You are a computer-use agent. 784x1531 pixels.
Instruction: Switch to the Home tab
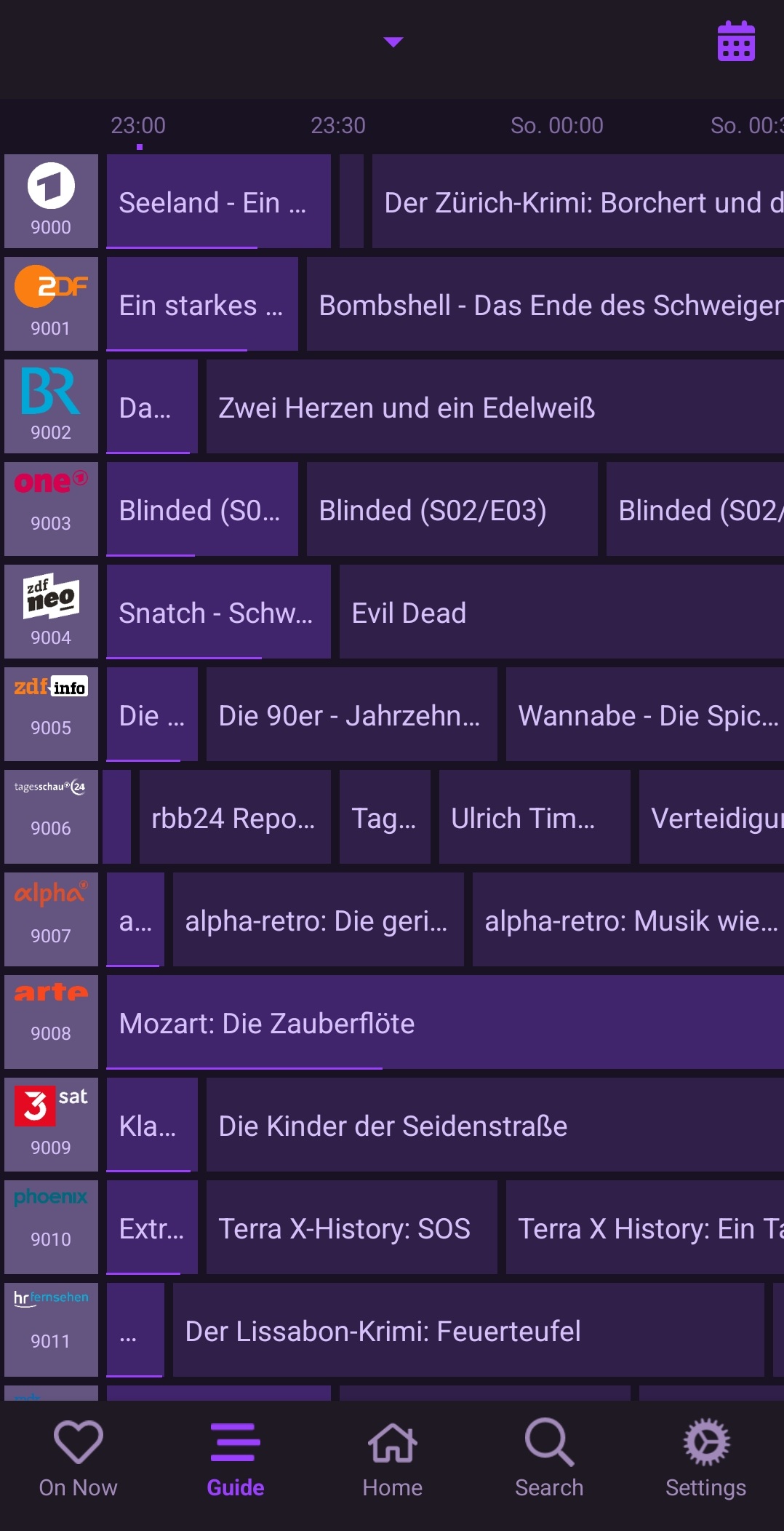392,1459
